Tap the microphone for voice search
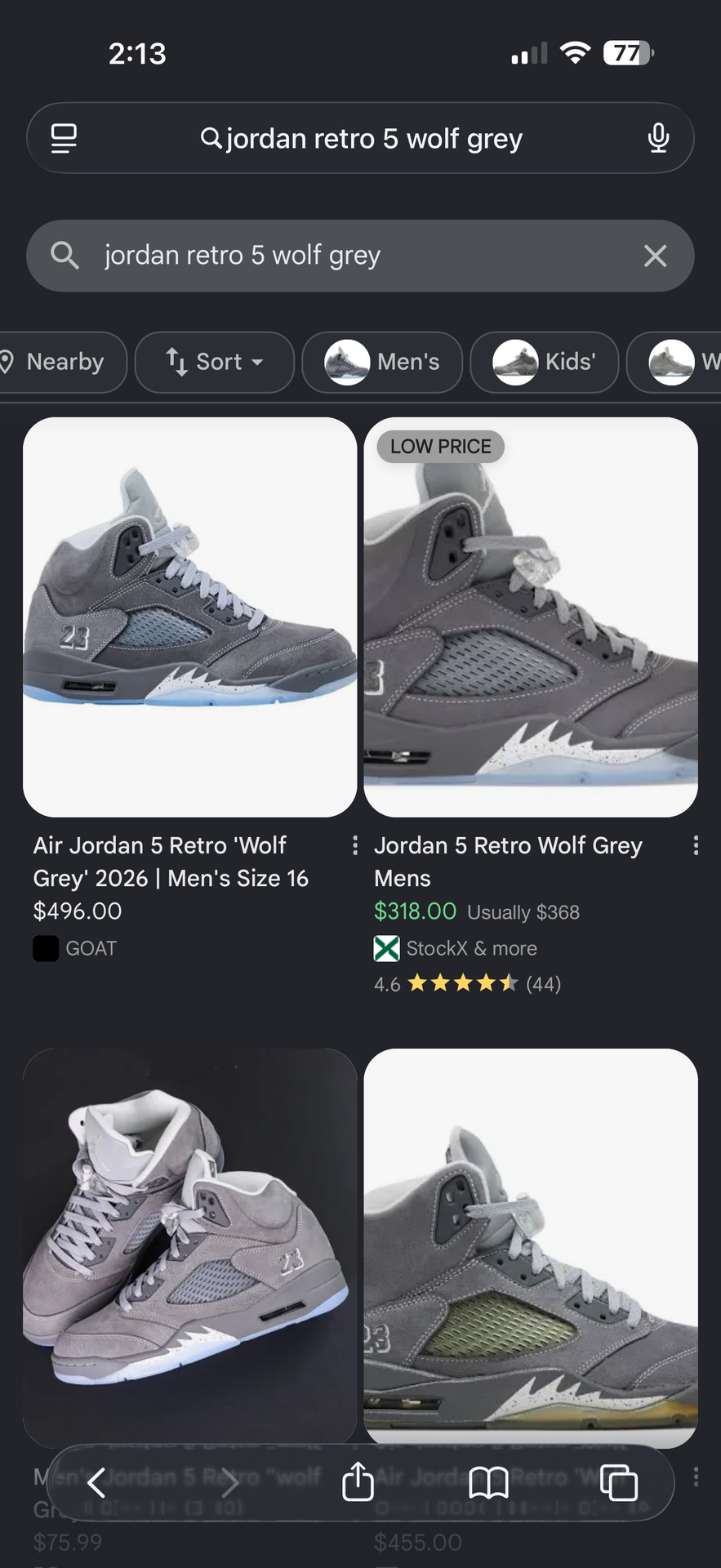The width and height of the screenshot is (721, 1568). (658, 138)
